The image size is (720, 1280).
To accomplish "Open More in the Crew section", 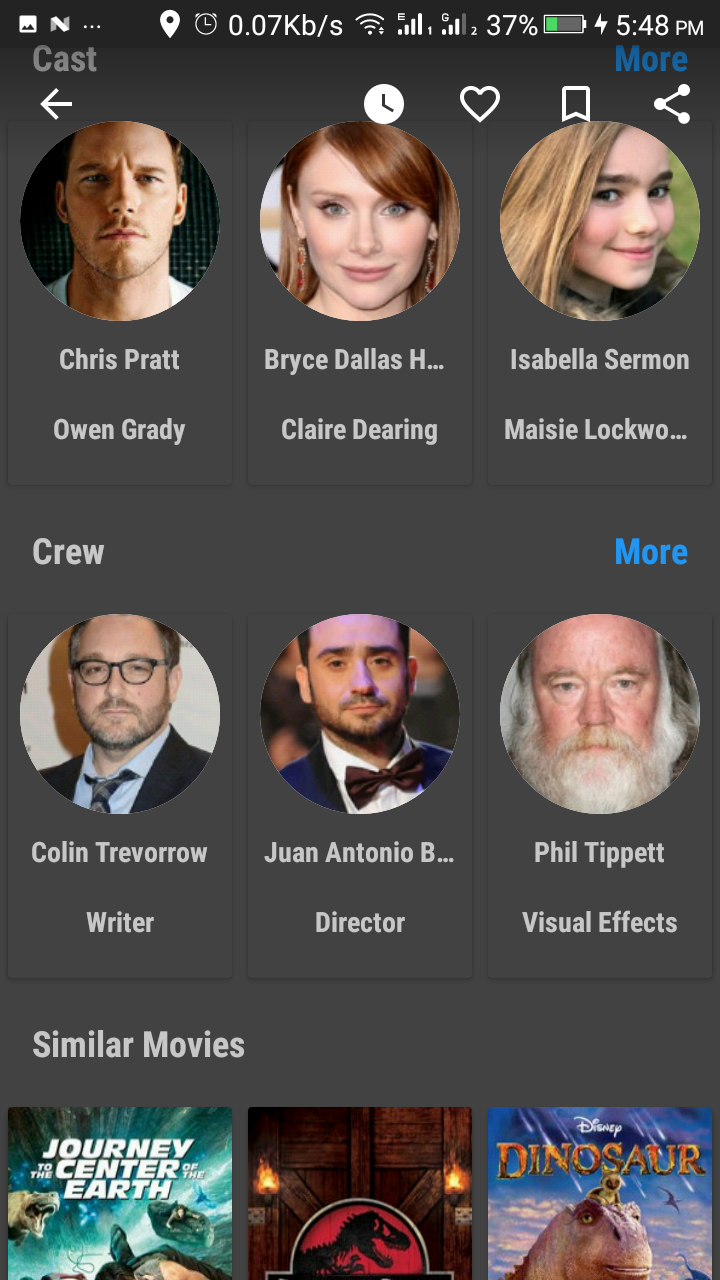I will click(651, 552).
